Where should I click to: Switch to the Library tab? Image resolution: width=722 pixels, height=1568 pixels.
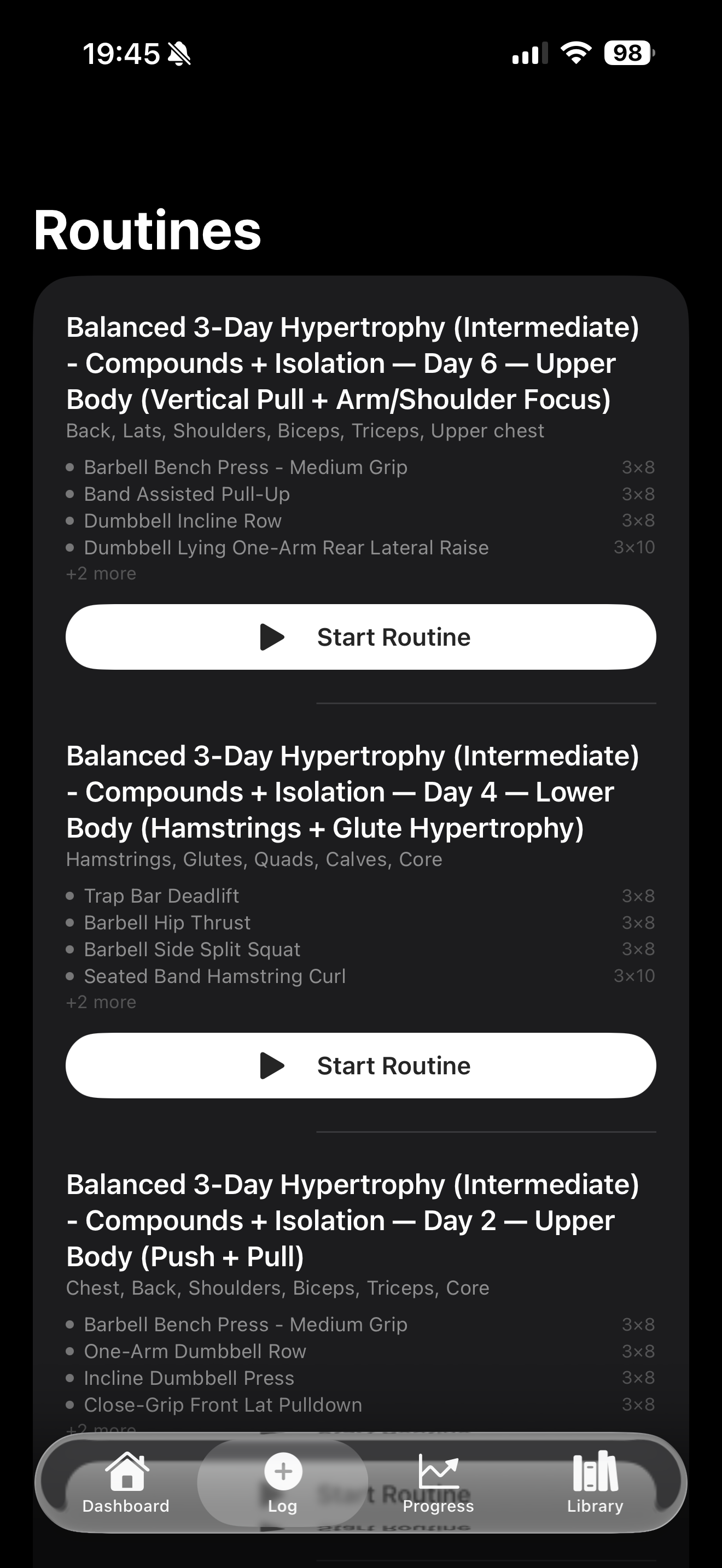point(595,1483)
